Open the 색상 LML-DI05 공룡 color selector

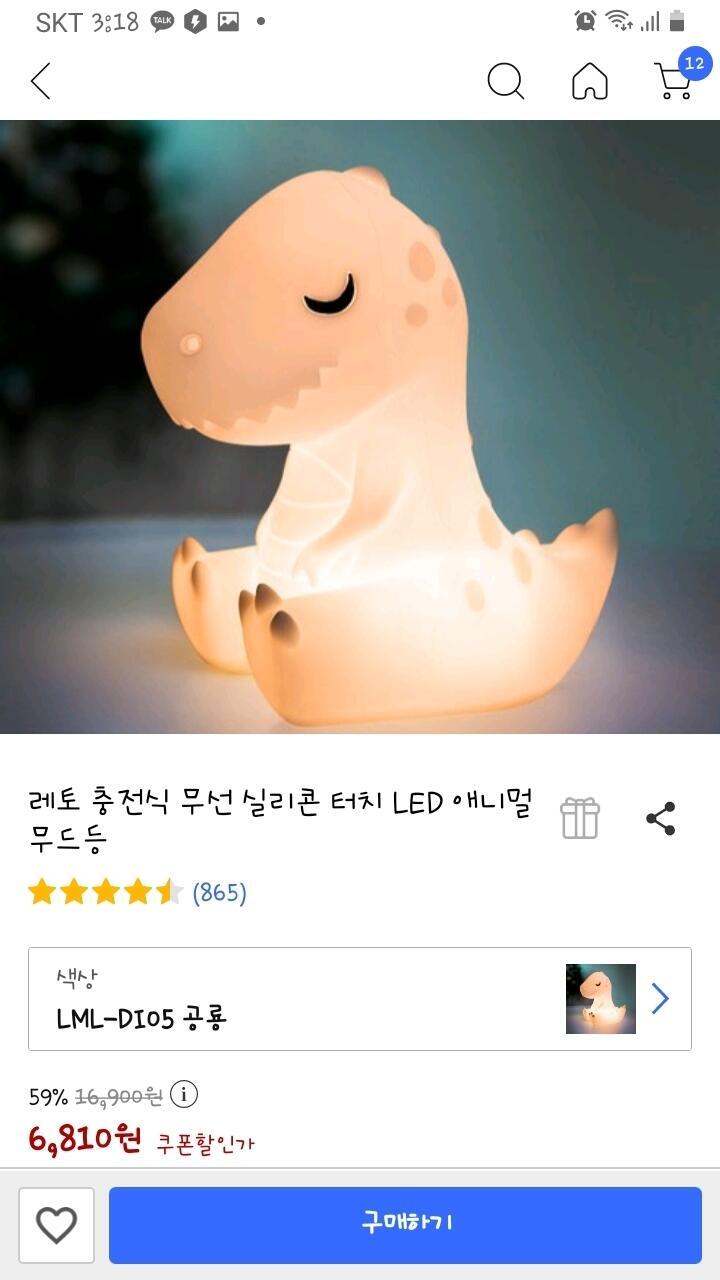360,999
